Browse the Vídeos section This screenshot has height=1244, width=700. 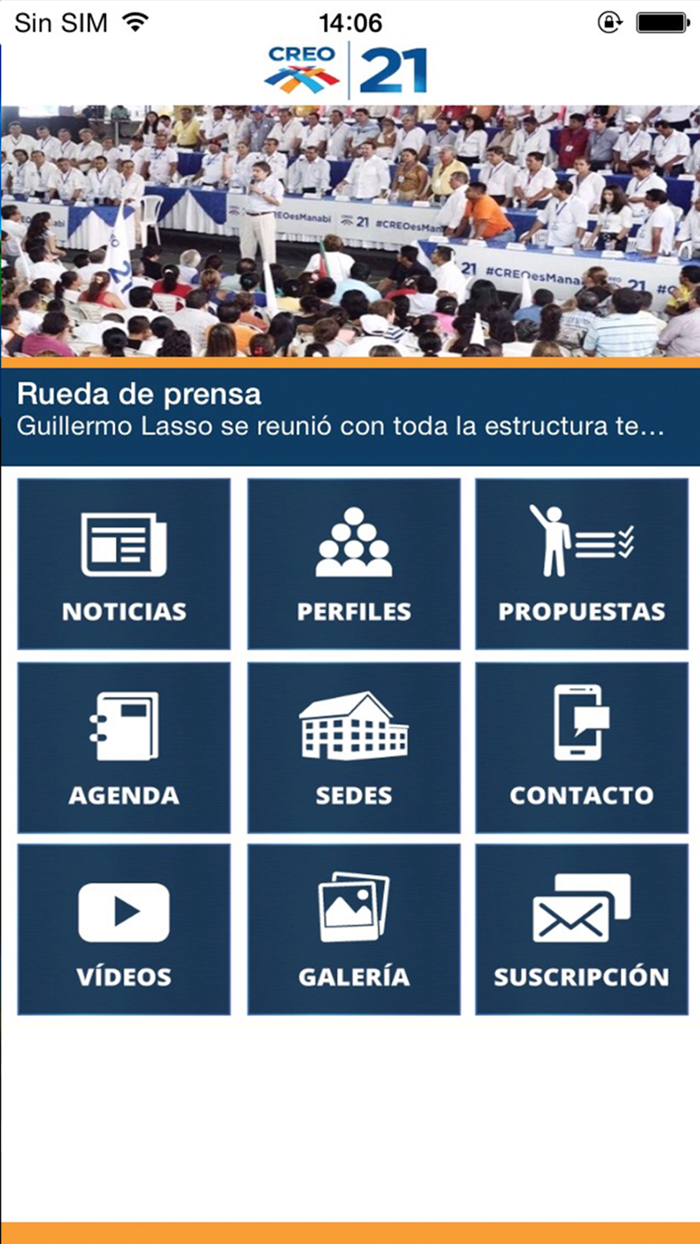(x=124, y=930)
